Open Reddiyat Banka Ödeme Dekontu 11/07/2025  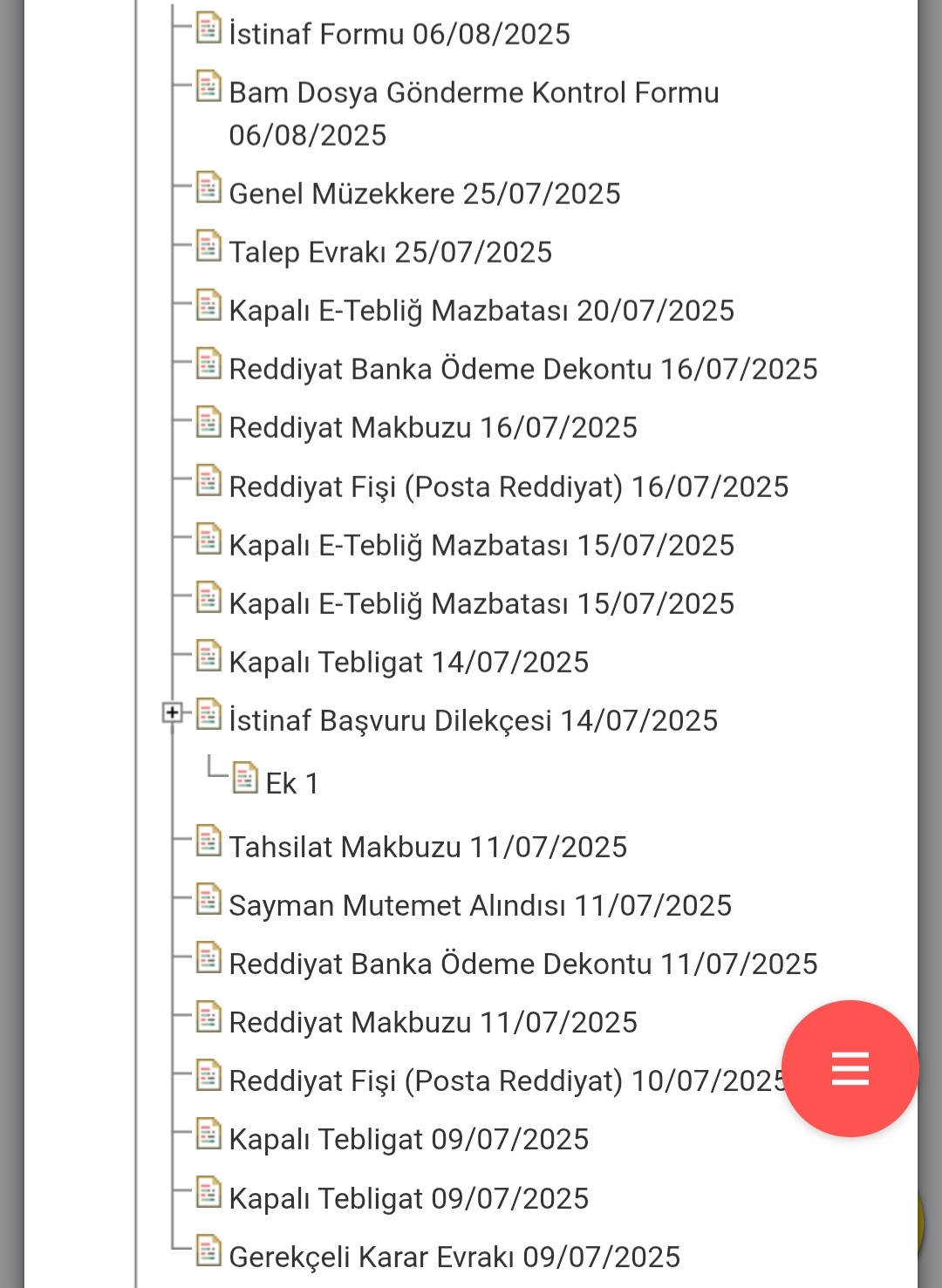click(x=523, y=964)
